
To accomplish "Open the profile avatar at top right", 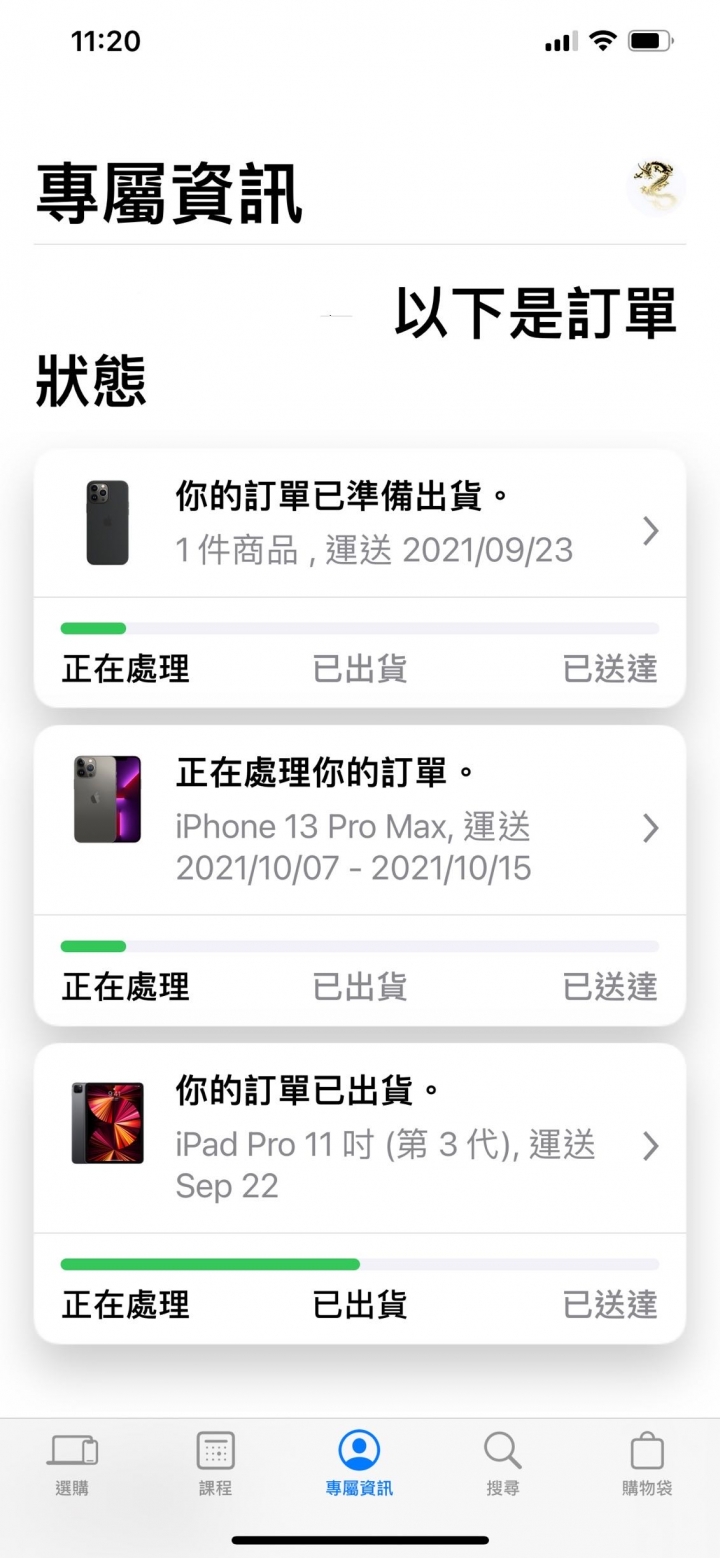I will coord(656,186).
